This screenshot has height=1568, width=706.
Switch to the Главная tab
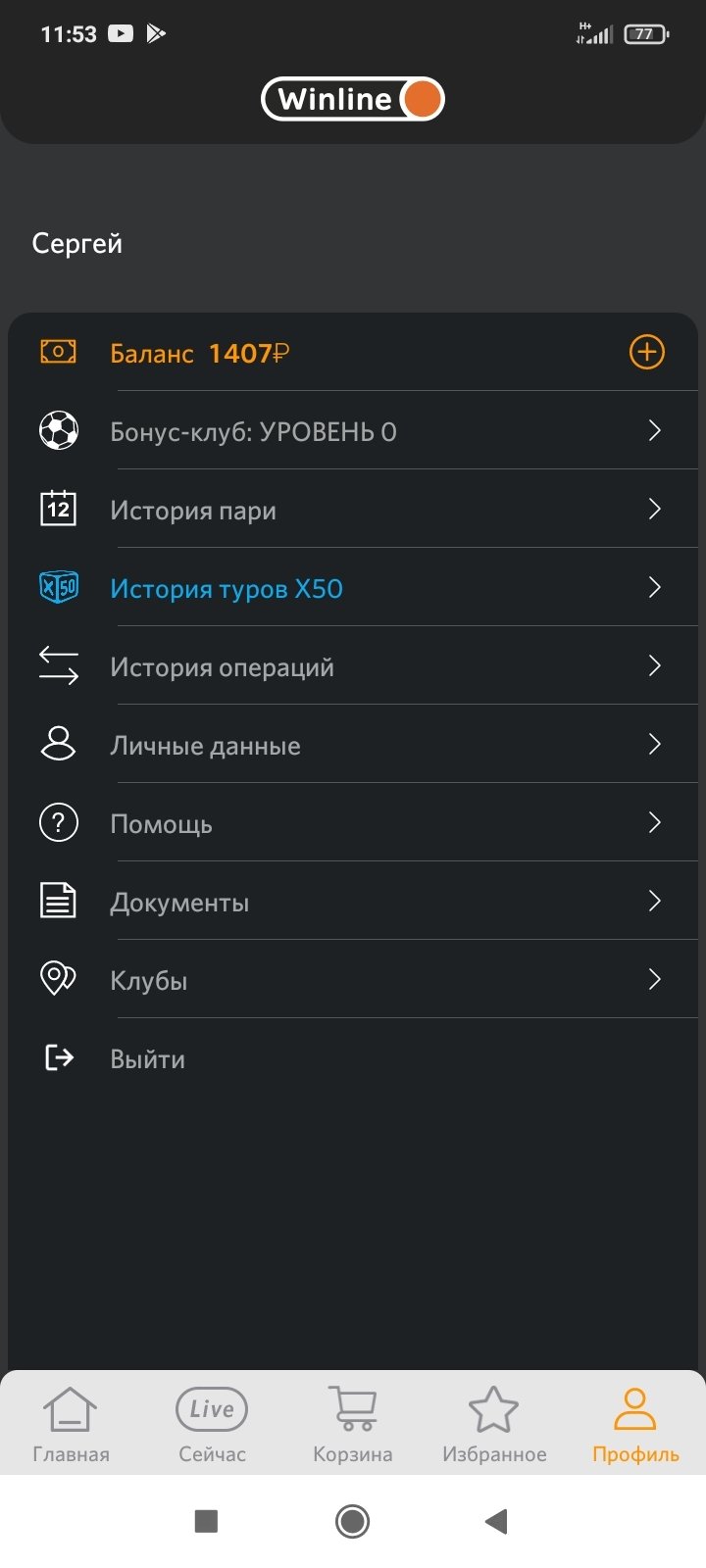pos(71,1425)
